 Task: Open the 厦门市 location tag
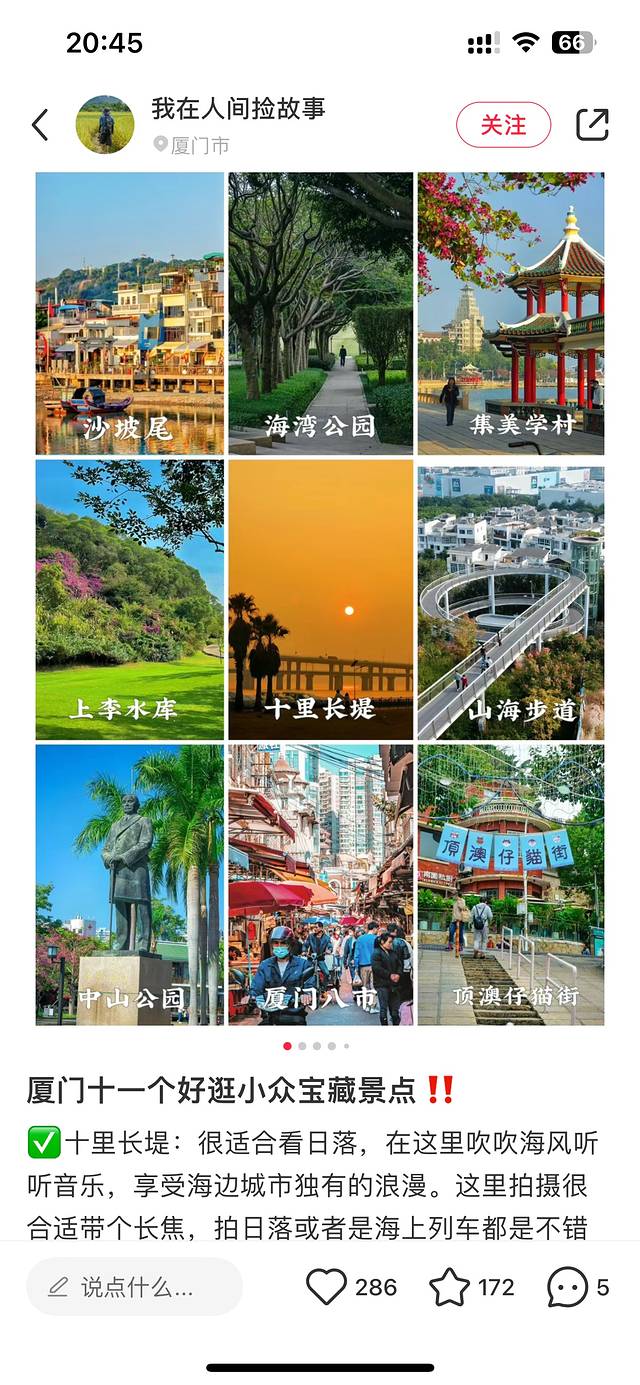192,146
